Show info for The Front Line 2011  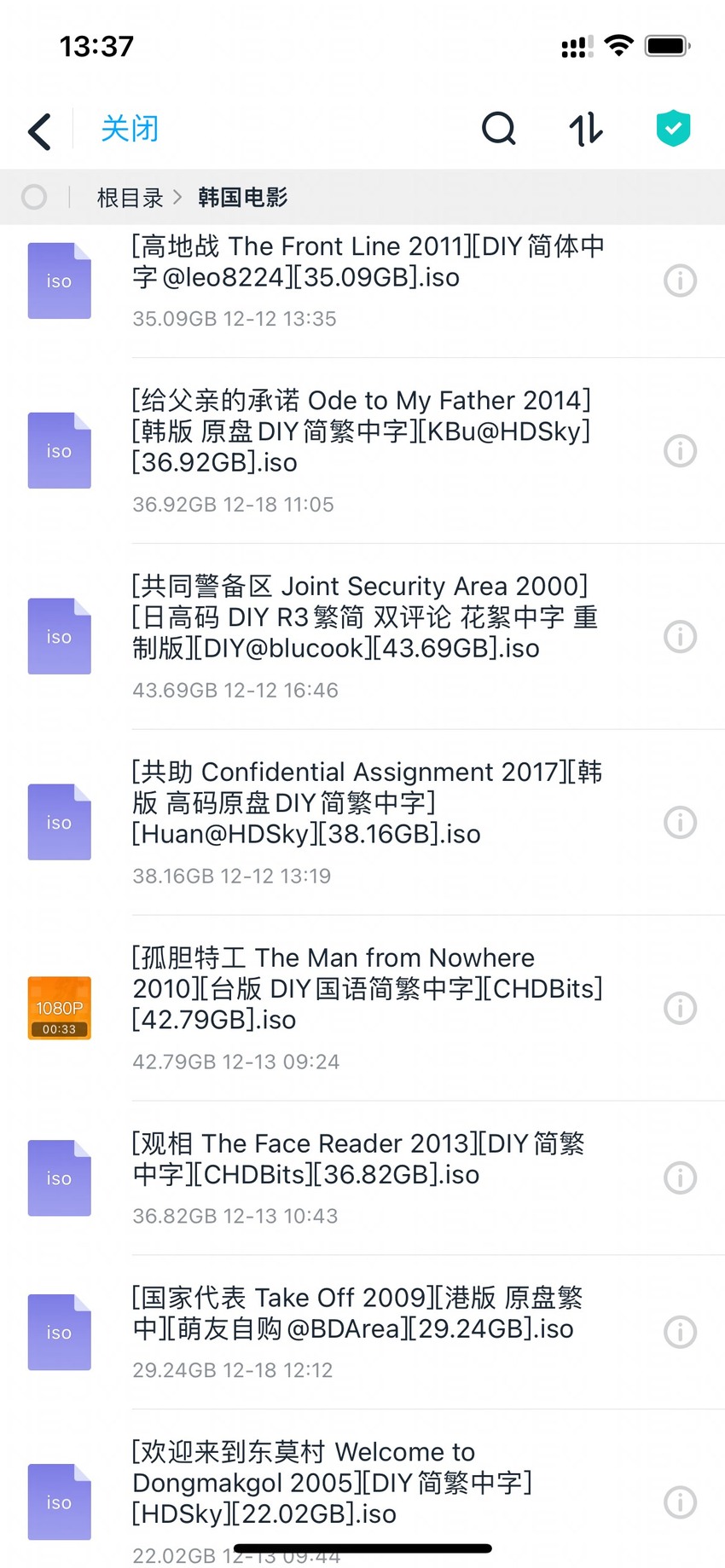pos(680,281)
